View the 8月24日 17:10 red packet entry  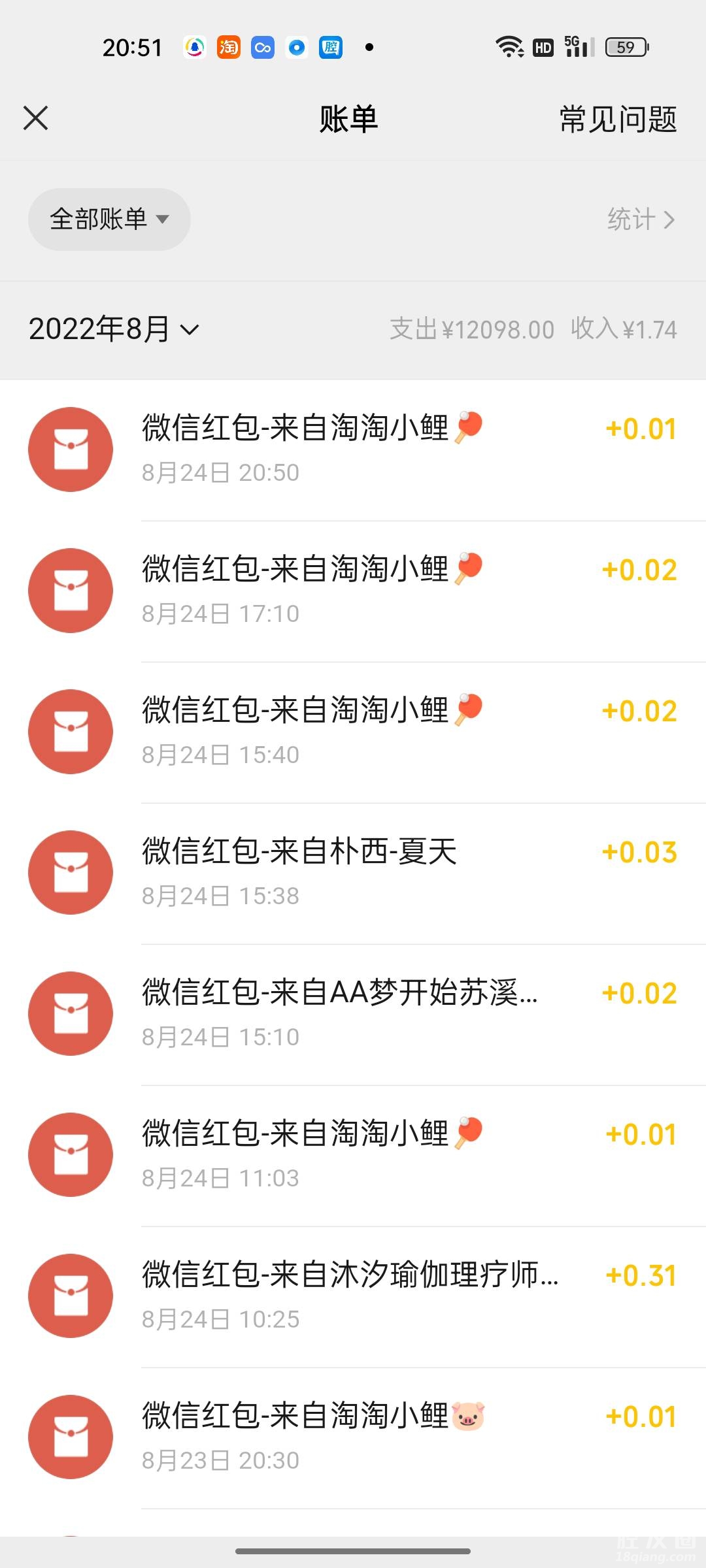[x=353, y=591]
